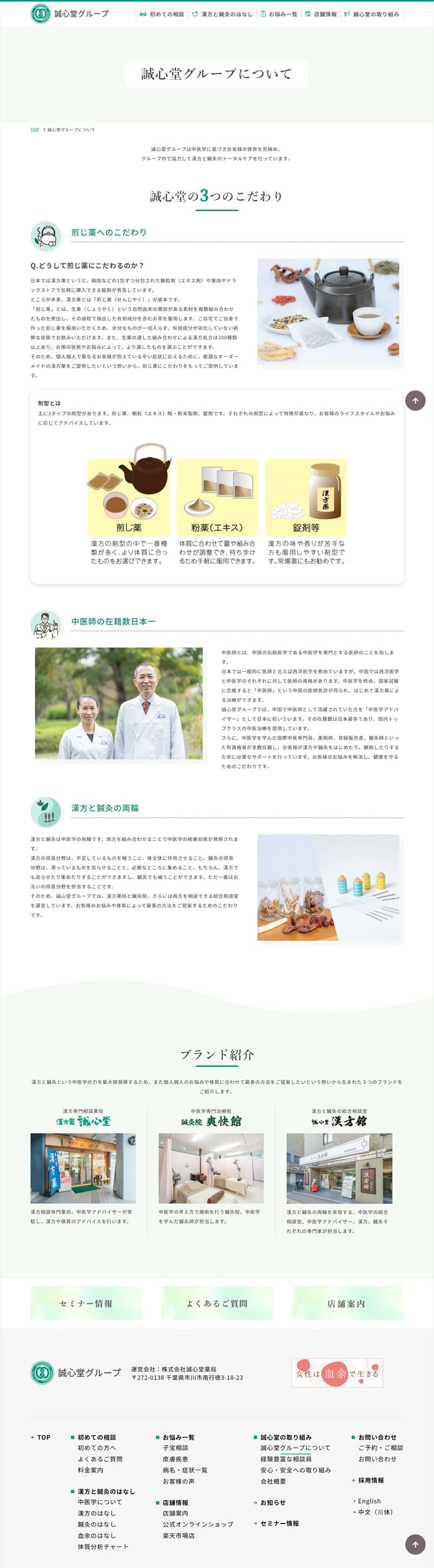Open お悩み一覧 in top navigation
The height and width of the screenshot is (1568, 434).
coord(279,14)
